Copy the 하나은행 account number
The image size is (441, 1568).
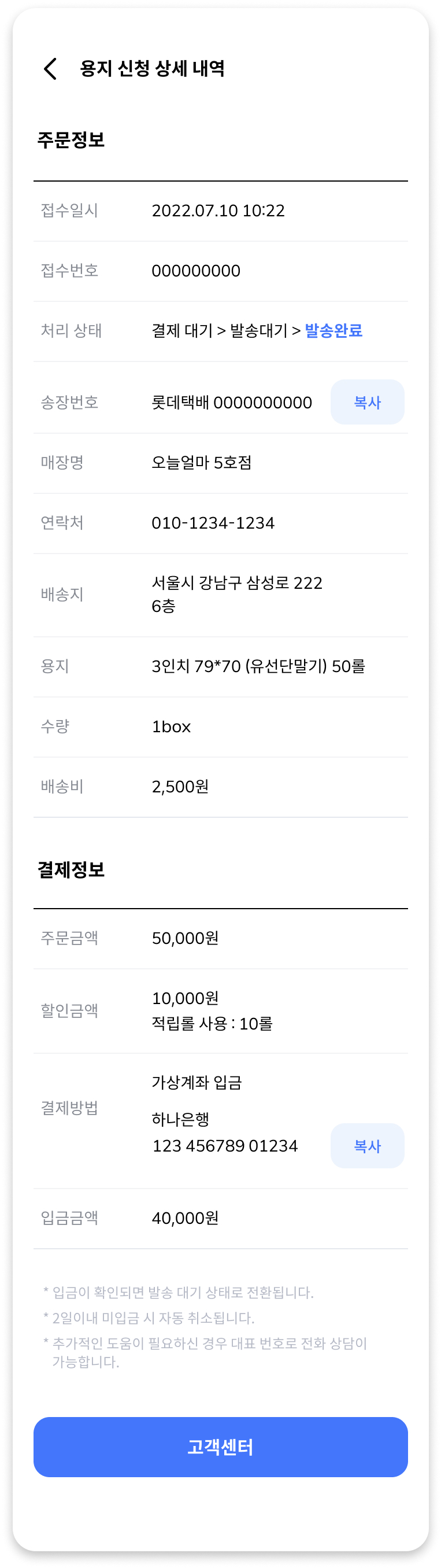click(367, 1146)
